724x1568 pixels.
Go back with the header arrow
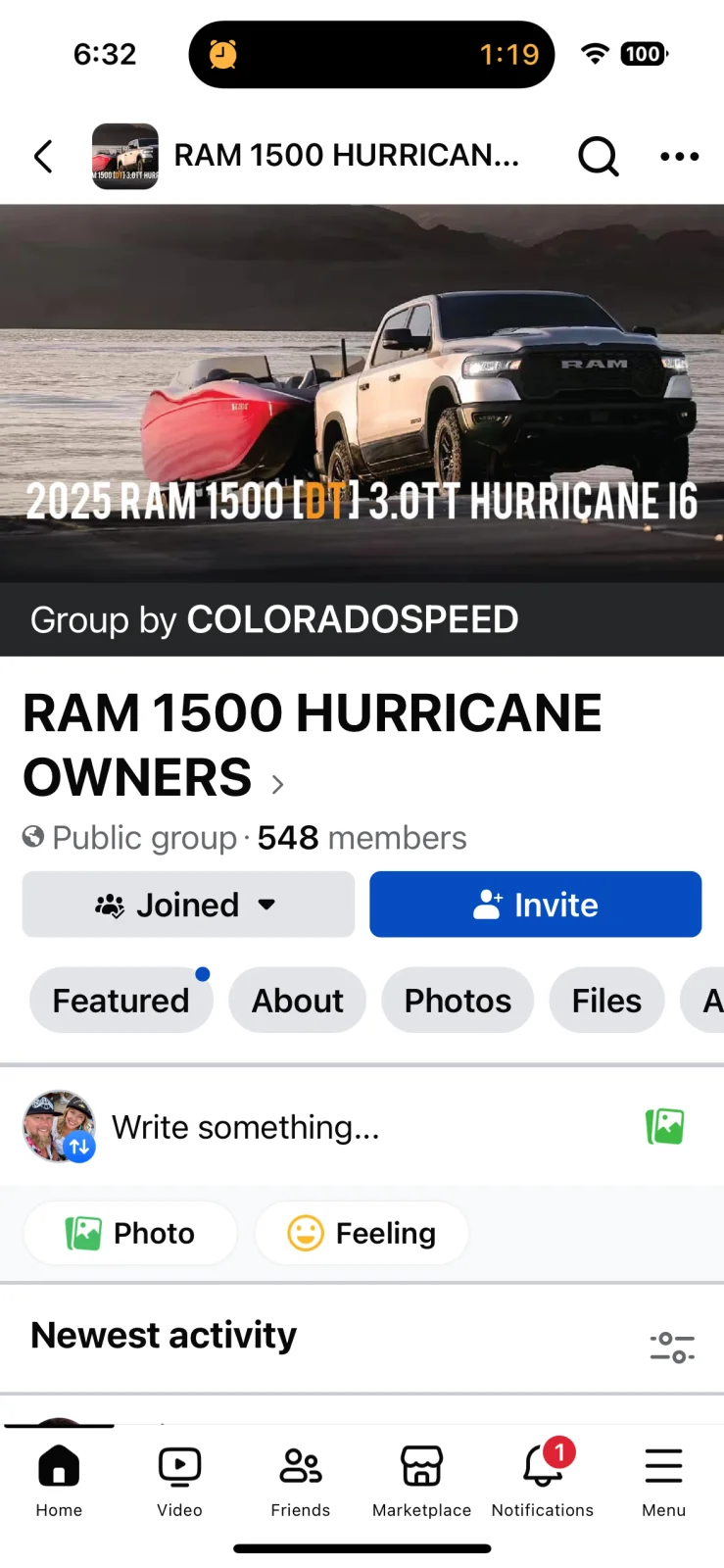pyautogui.click(x=43, y=156)
